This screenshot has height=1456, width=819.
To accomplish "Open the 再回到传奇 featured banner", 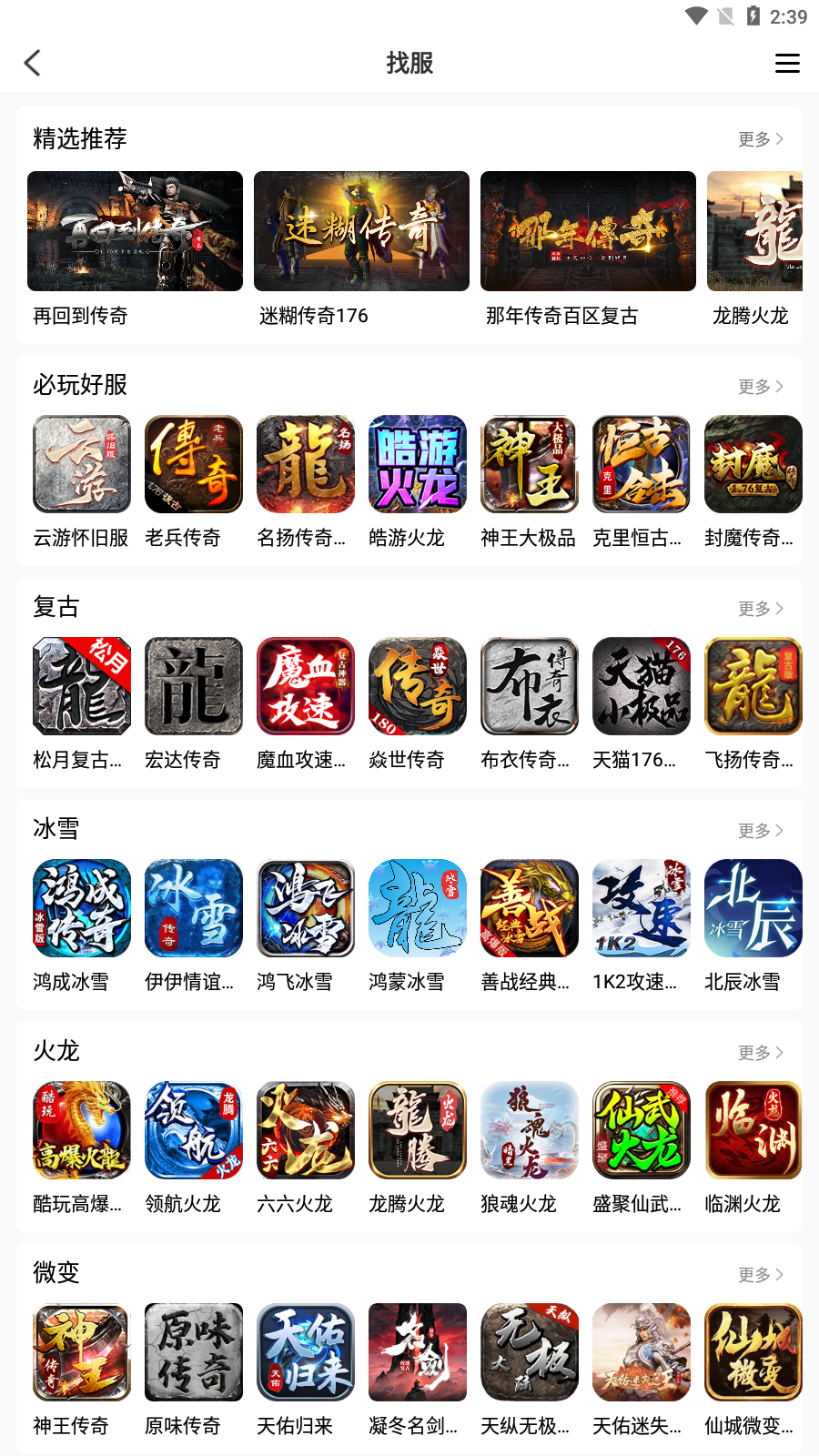I will (x=135, y=231).
